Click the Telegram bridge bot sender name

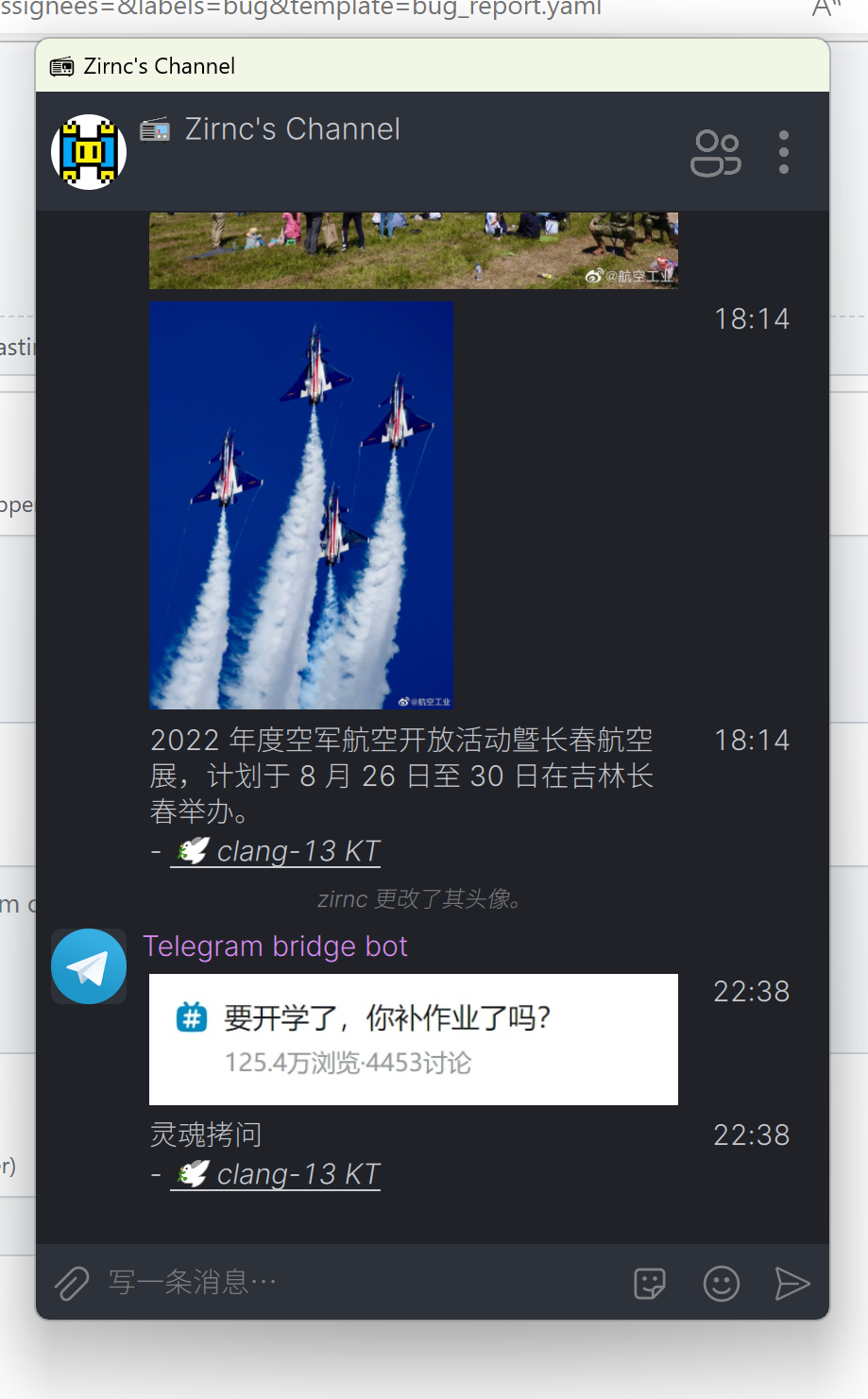pos(275,946)
